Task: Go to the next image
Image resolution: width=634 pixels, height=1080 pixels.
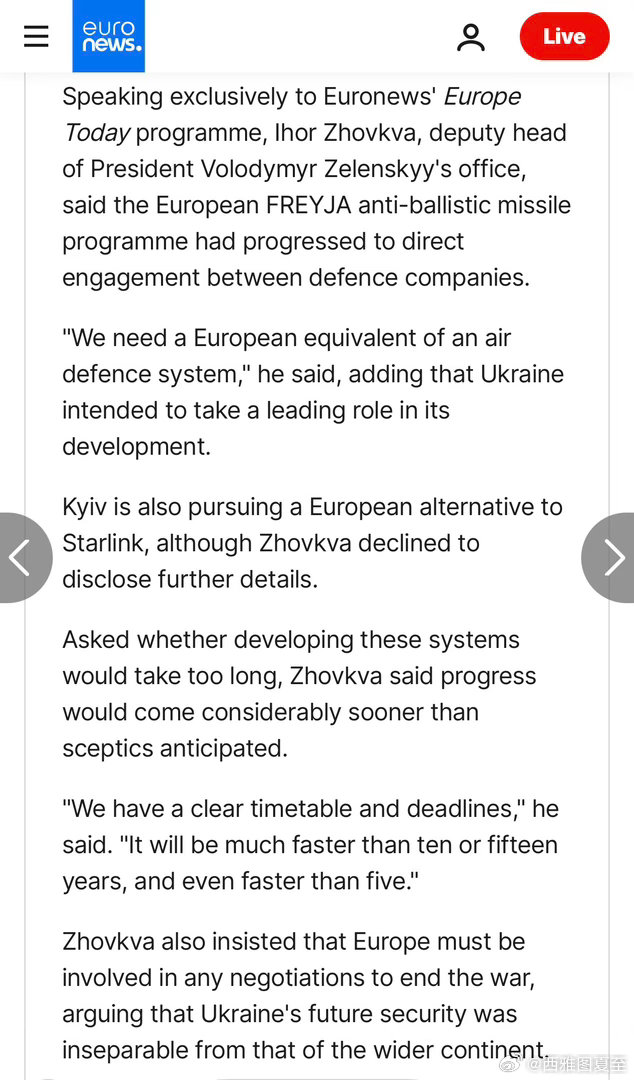Action: point(610,558)
